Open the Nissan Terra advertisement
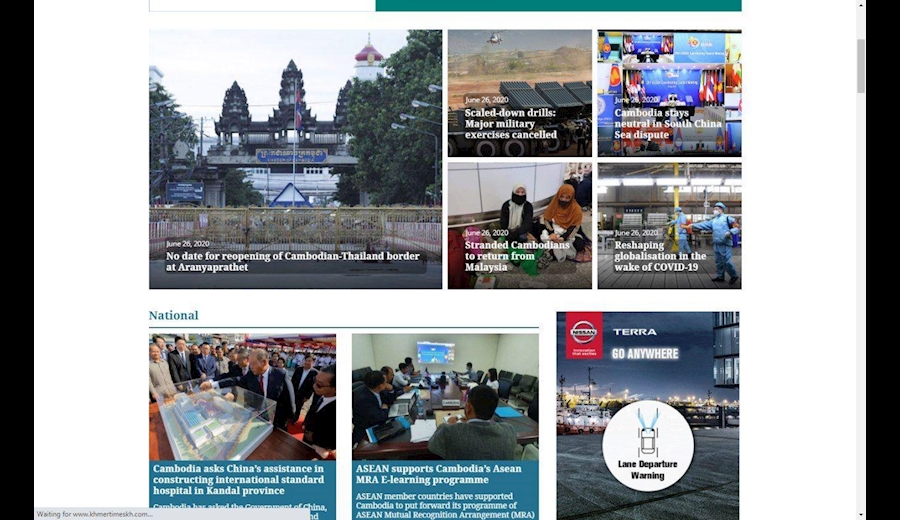The height and width of the screenshot is (520, 900). pos(647,414)
